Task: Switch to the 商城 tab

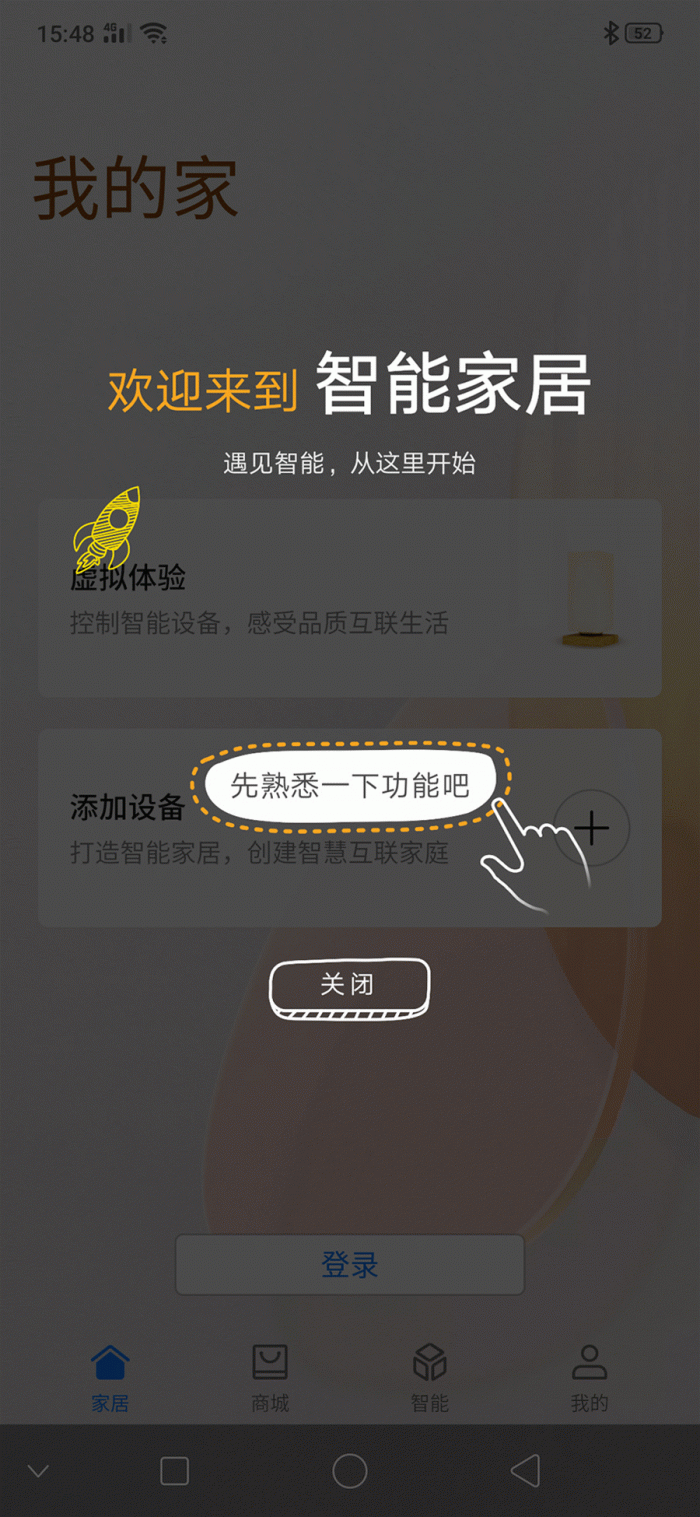Action: (x=270, y=1377)
